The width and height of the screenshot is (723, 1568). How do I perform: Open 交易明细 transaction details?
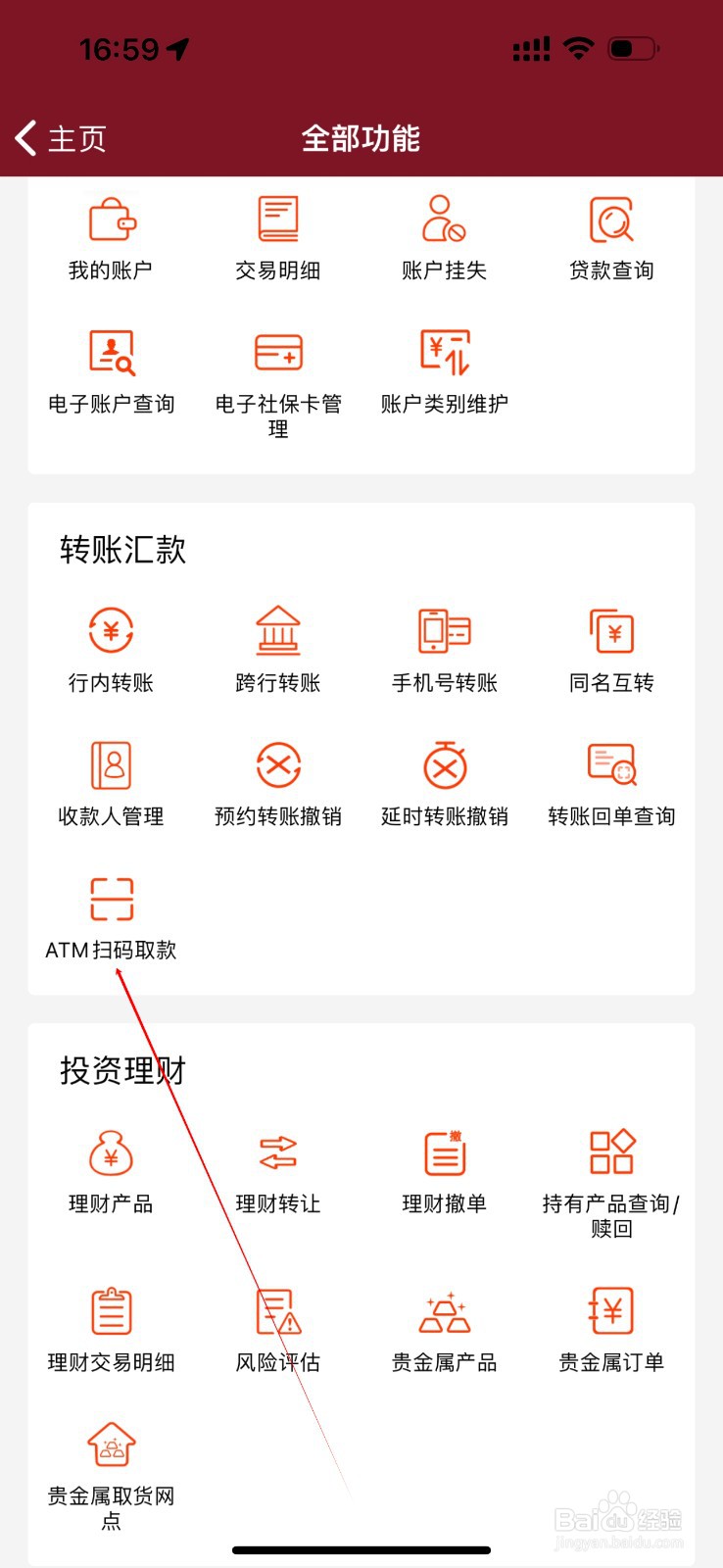click(277, 235)
